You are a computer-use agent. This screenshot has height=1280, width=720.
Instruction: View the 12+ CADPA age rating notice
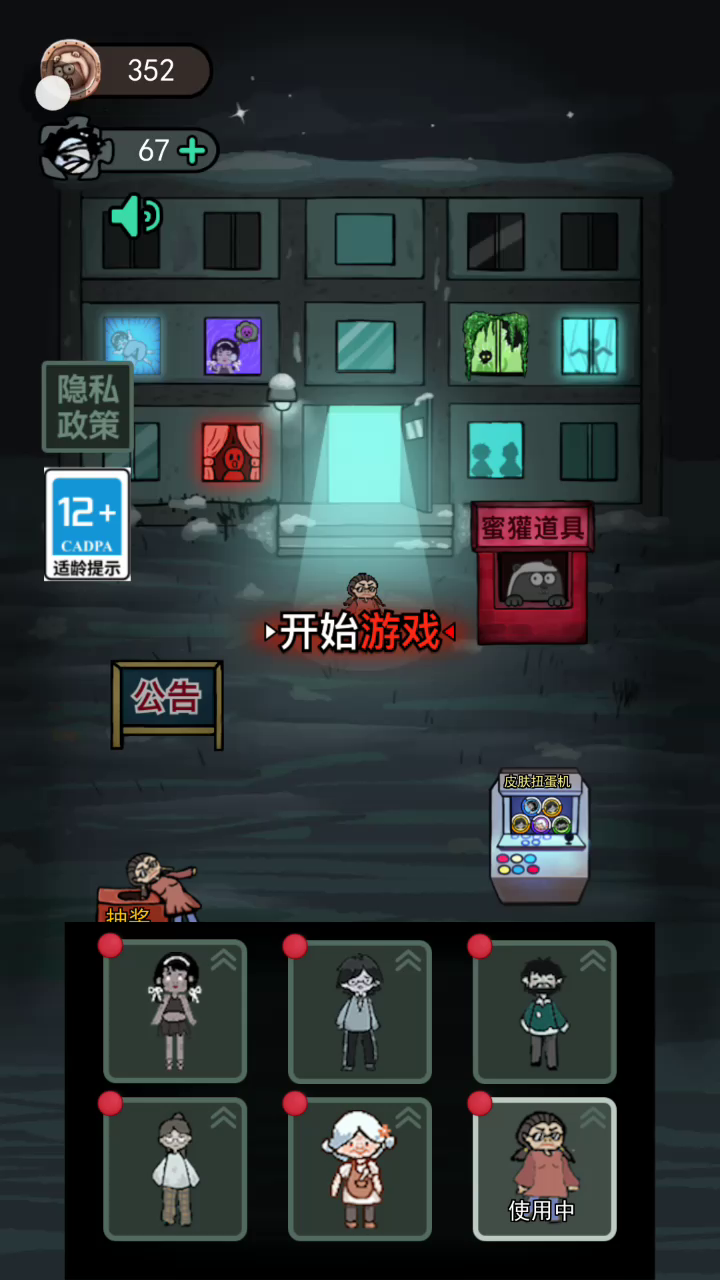pyautogui.click(x=88, y=524)
